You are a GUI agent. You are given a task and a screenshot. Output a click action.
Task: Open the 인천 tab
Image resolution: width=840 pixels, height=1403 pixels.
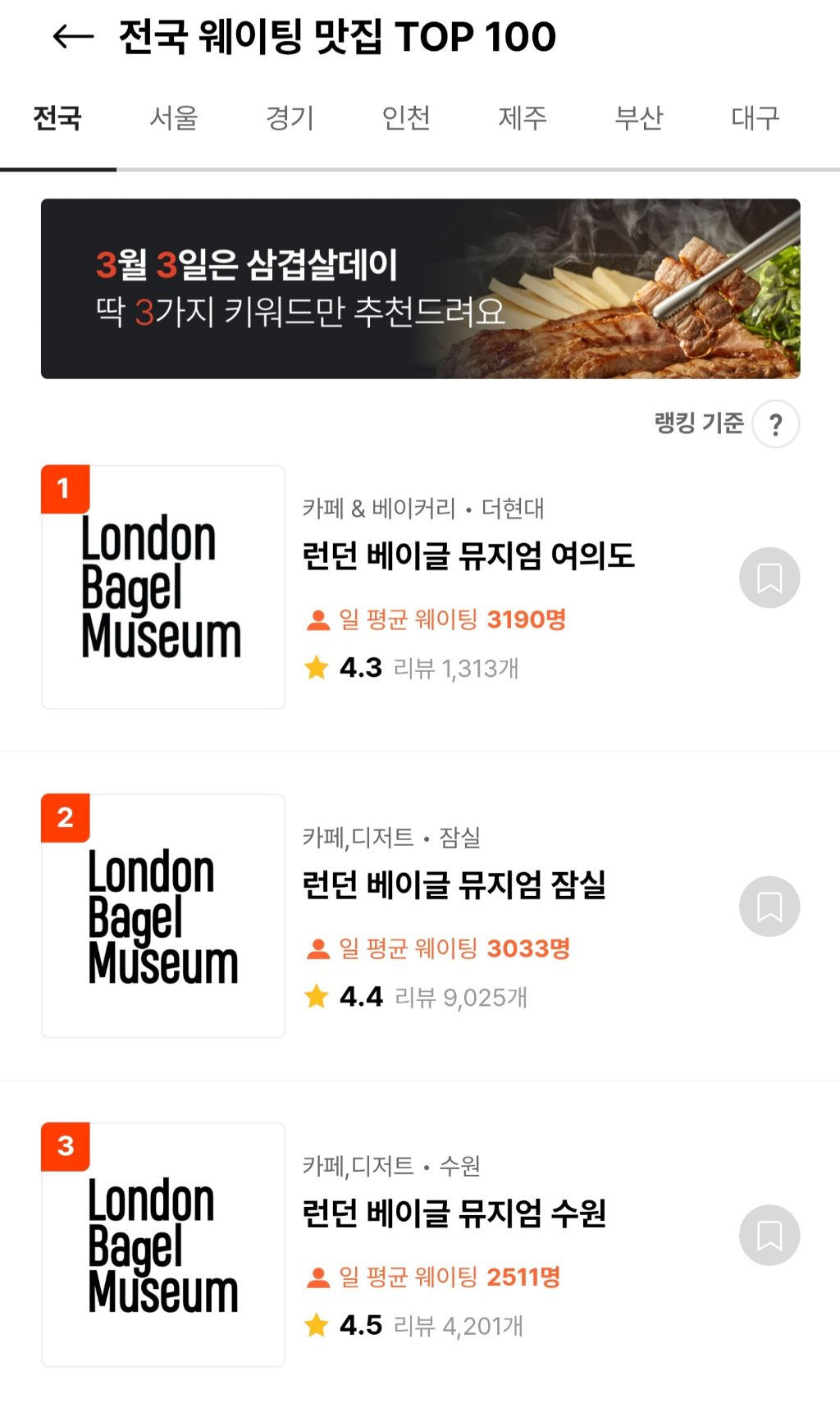406,118
